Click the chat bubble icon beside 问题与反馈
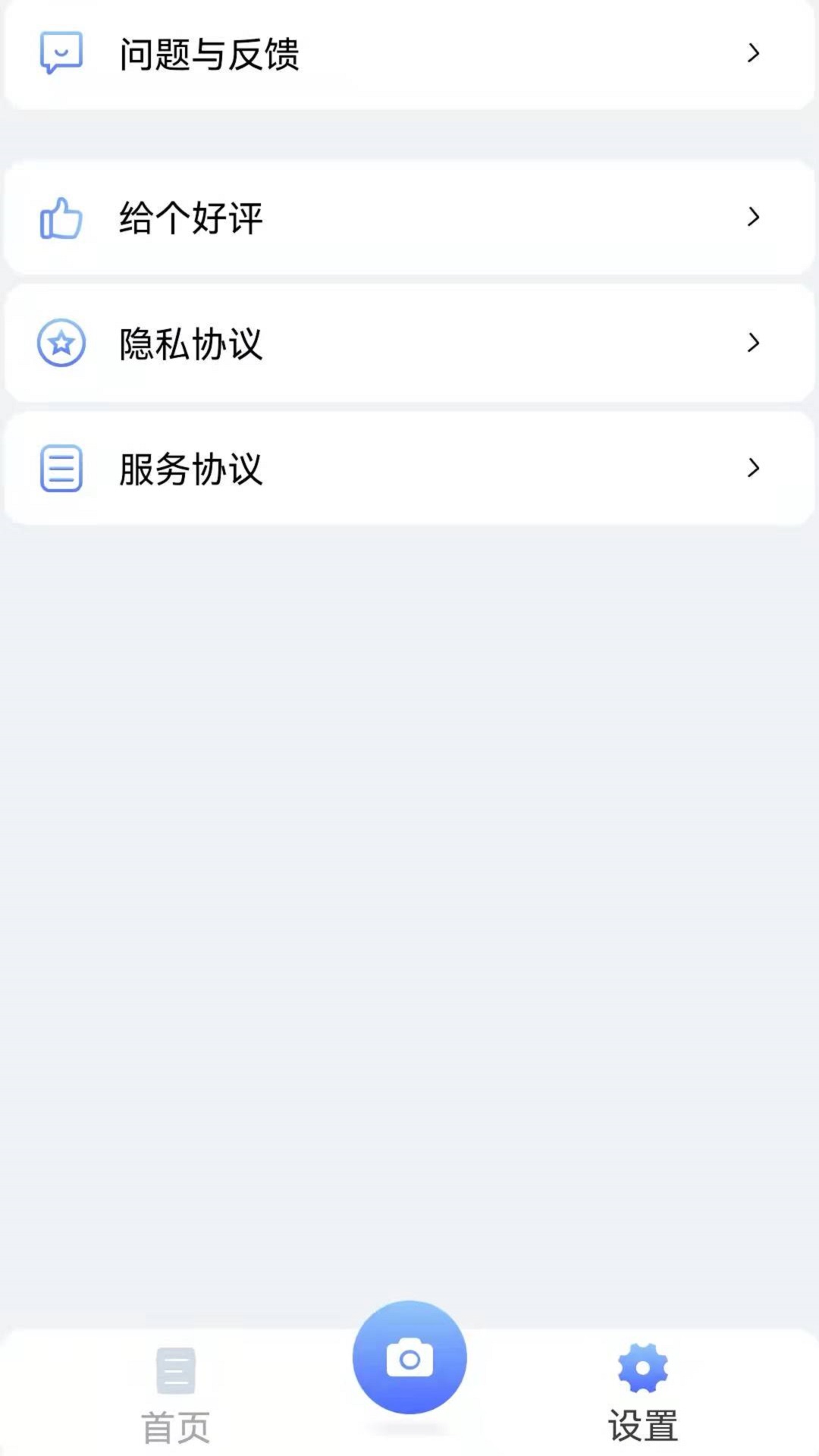 tap(61, 53)
